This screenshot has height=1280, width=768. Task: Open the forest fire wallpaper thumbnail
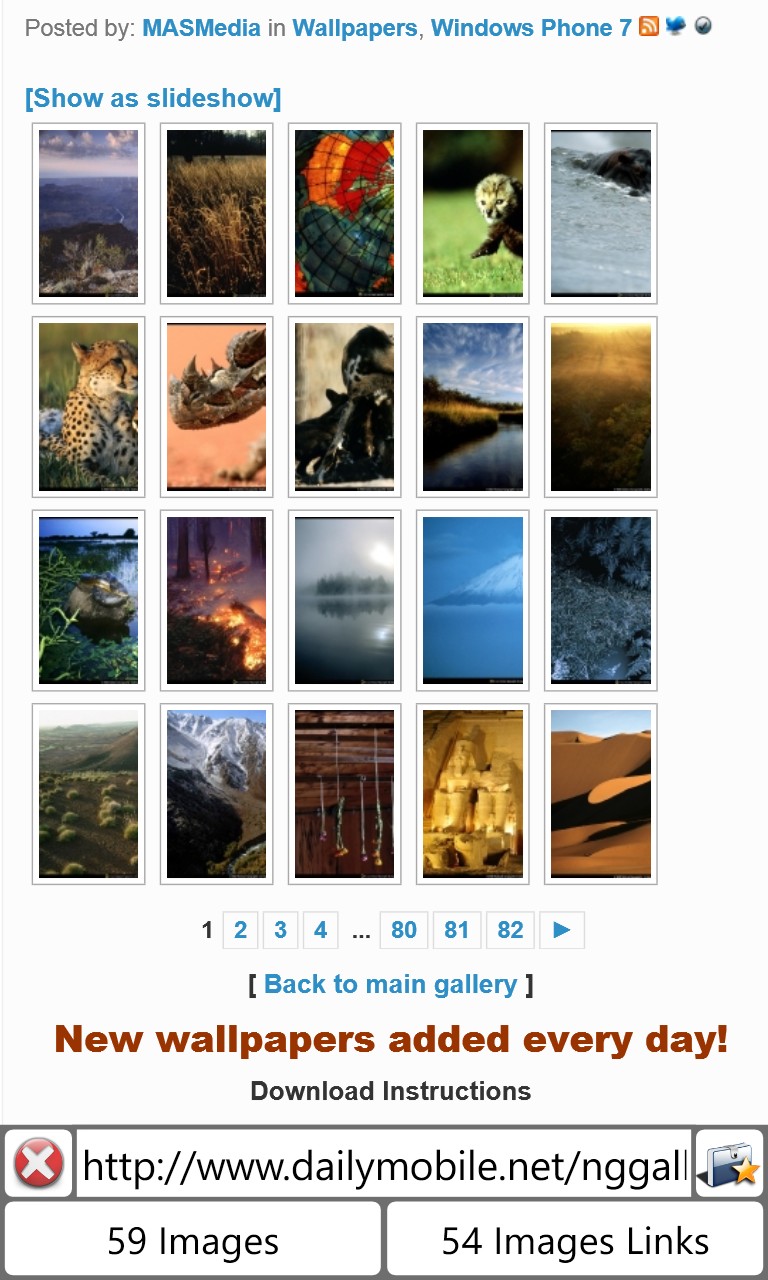click(x=217, y=600)
